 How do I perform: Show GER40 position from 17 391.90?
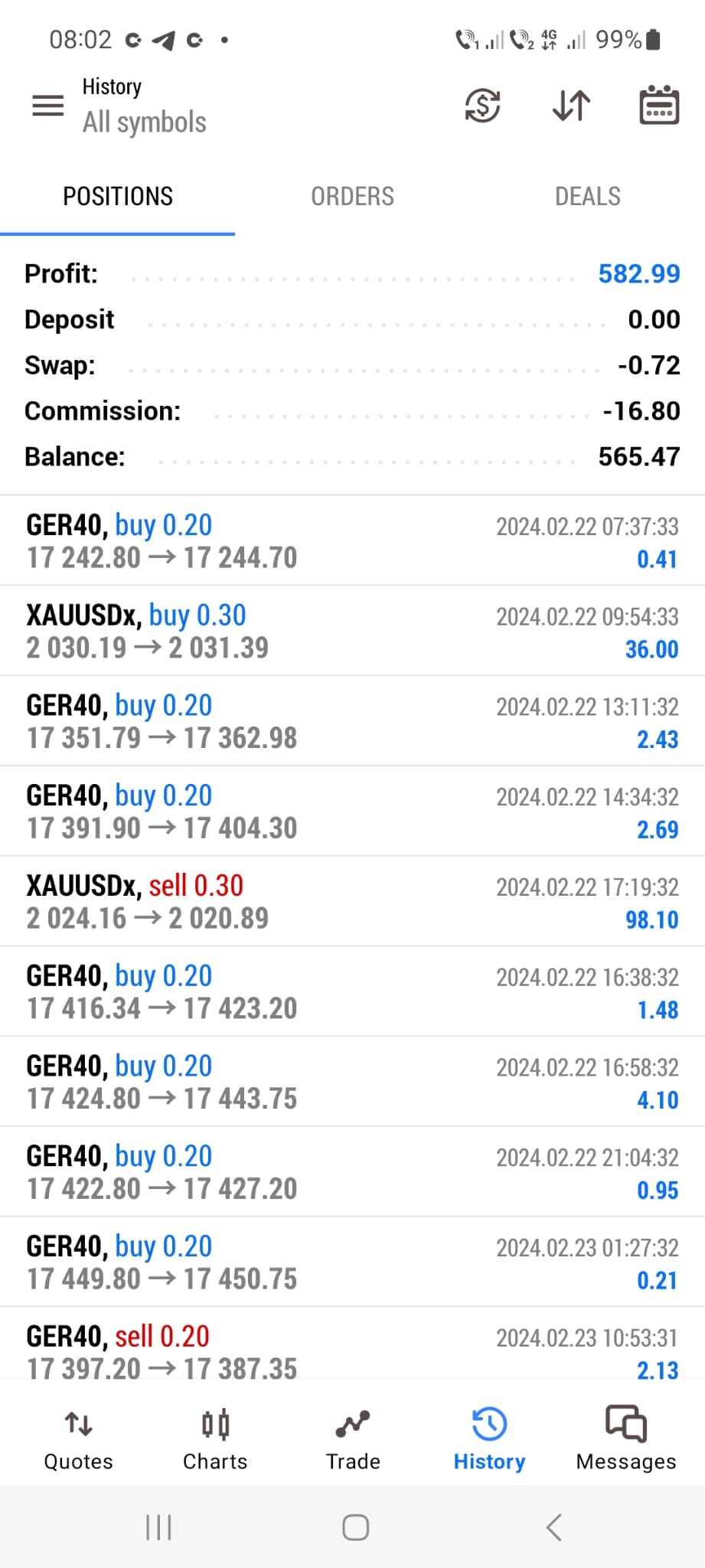352,812
